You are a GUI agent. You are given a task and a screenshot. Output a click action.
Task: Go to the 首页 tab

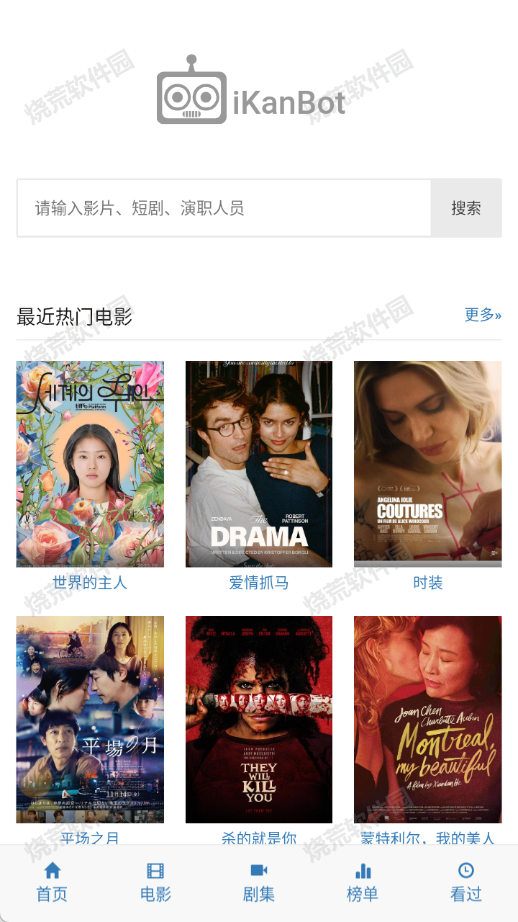pos(52,883)
